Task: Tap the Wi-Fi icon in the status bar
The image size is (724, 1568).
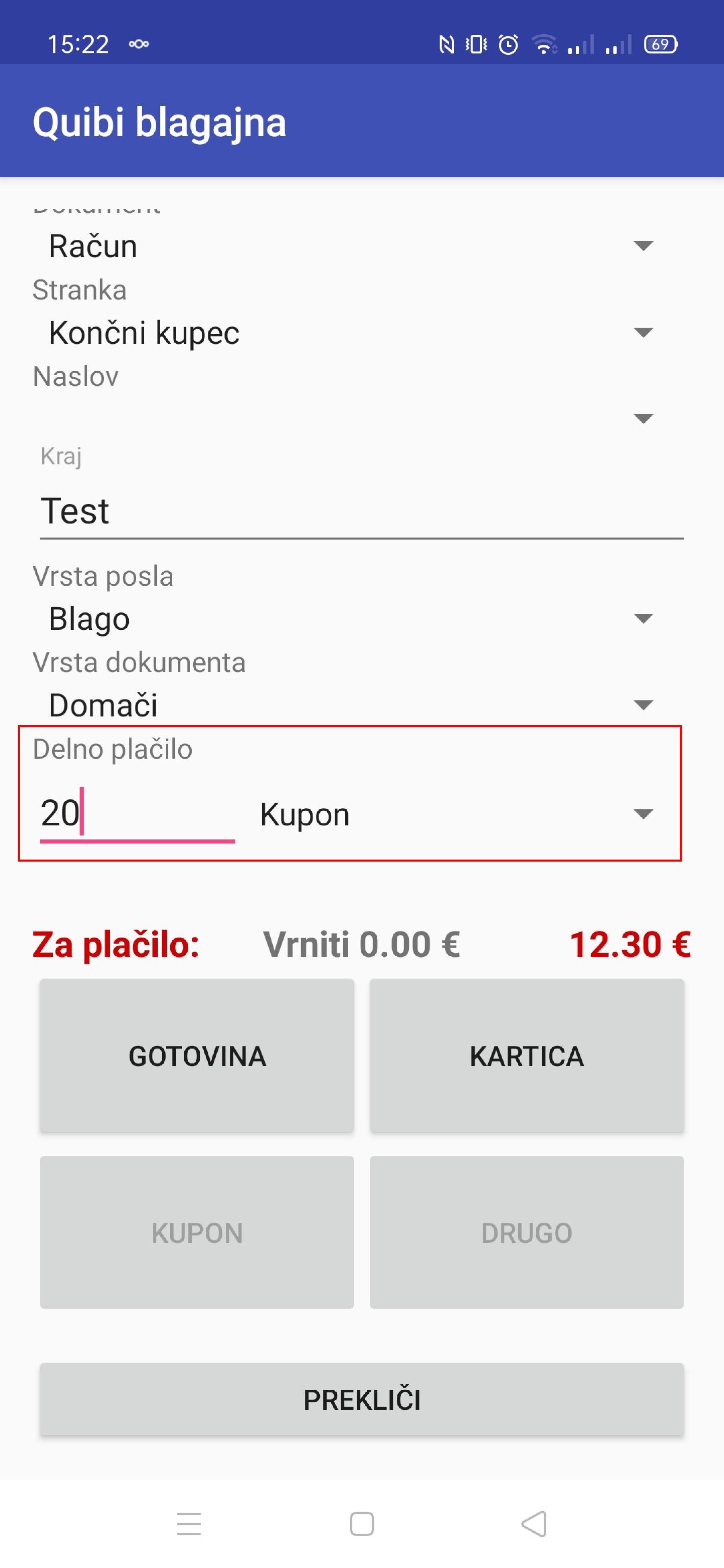Action: pos(545,45)
